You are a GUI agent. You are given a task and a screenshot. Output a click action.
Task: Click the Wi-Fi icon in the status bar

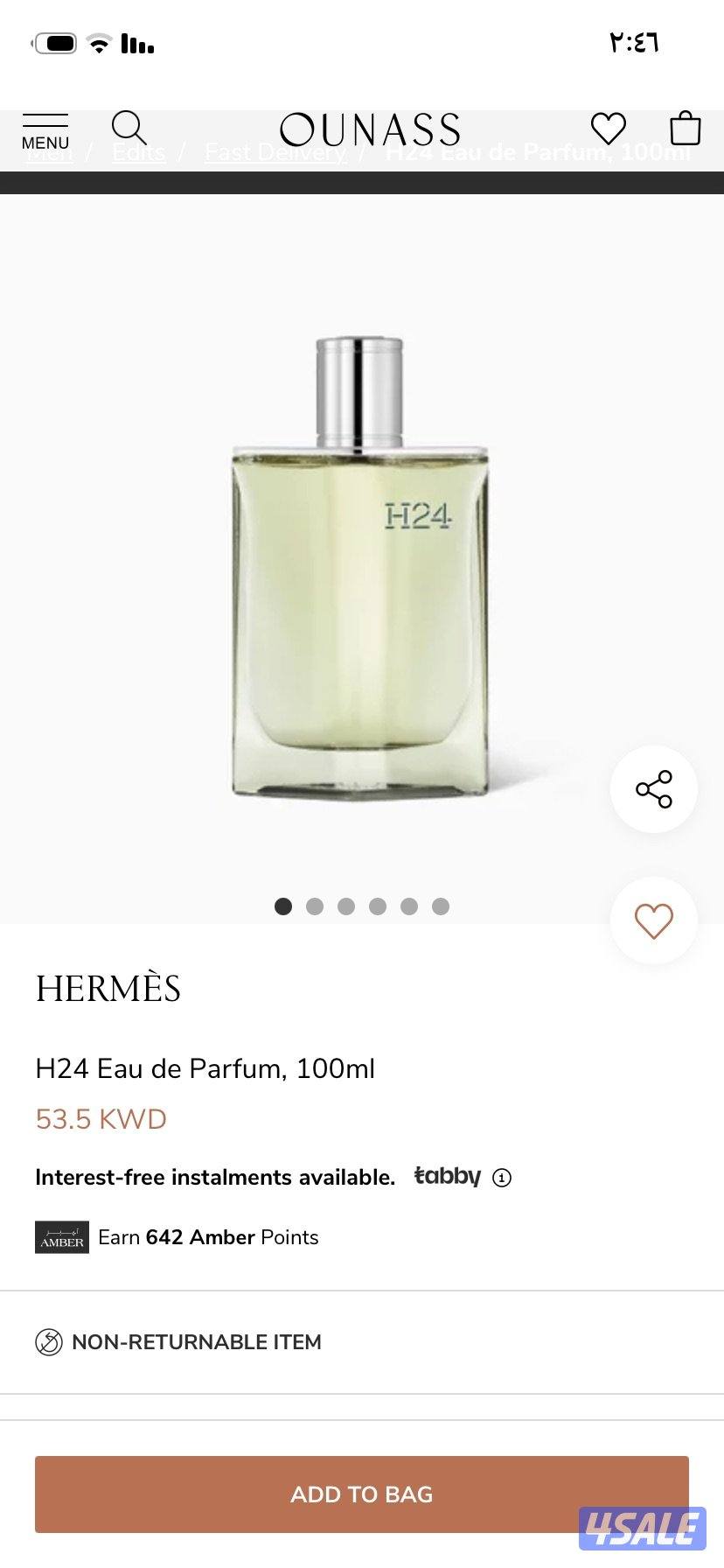pos(98,41)
